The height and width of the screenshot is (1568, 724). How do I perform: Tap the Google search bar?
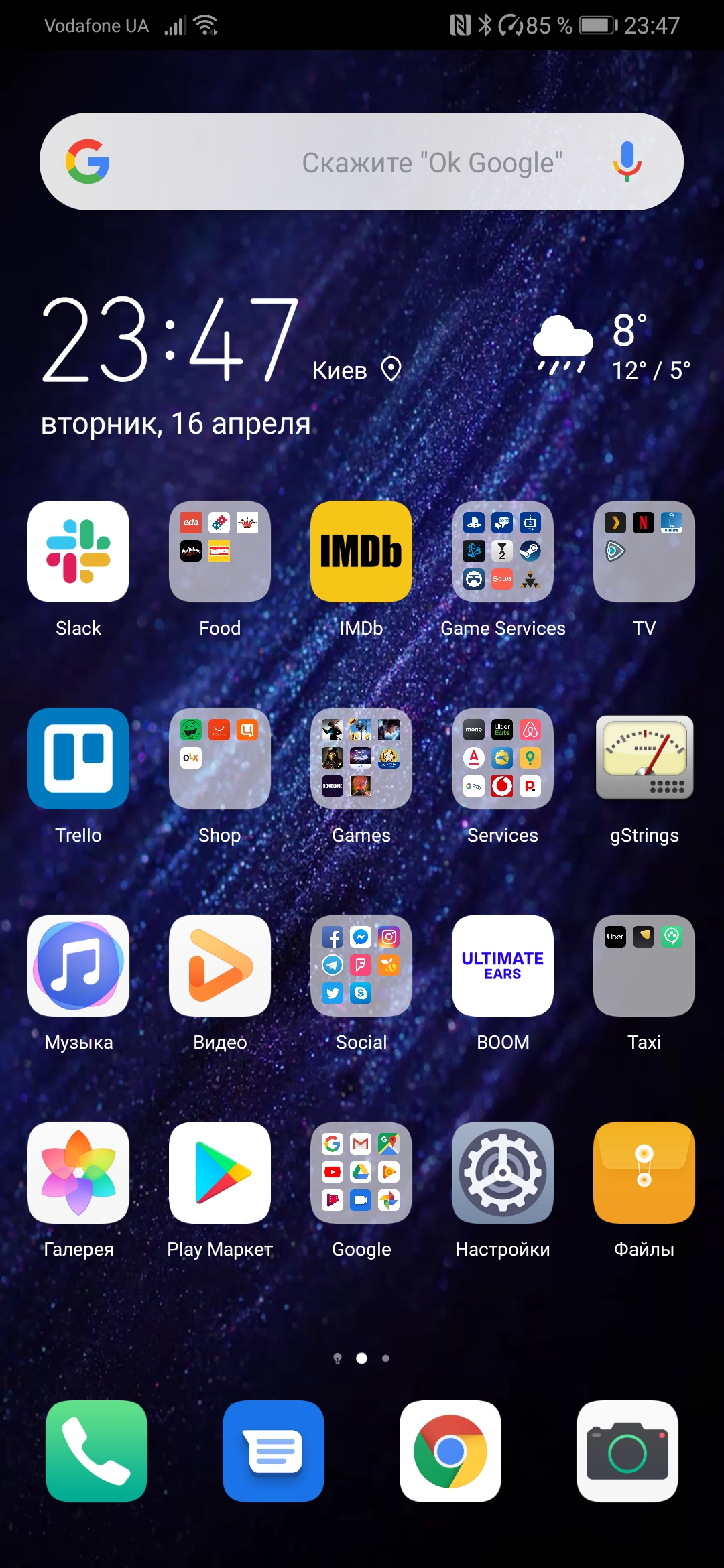tap(362, 161)
